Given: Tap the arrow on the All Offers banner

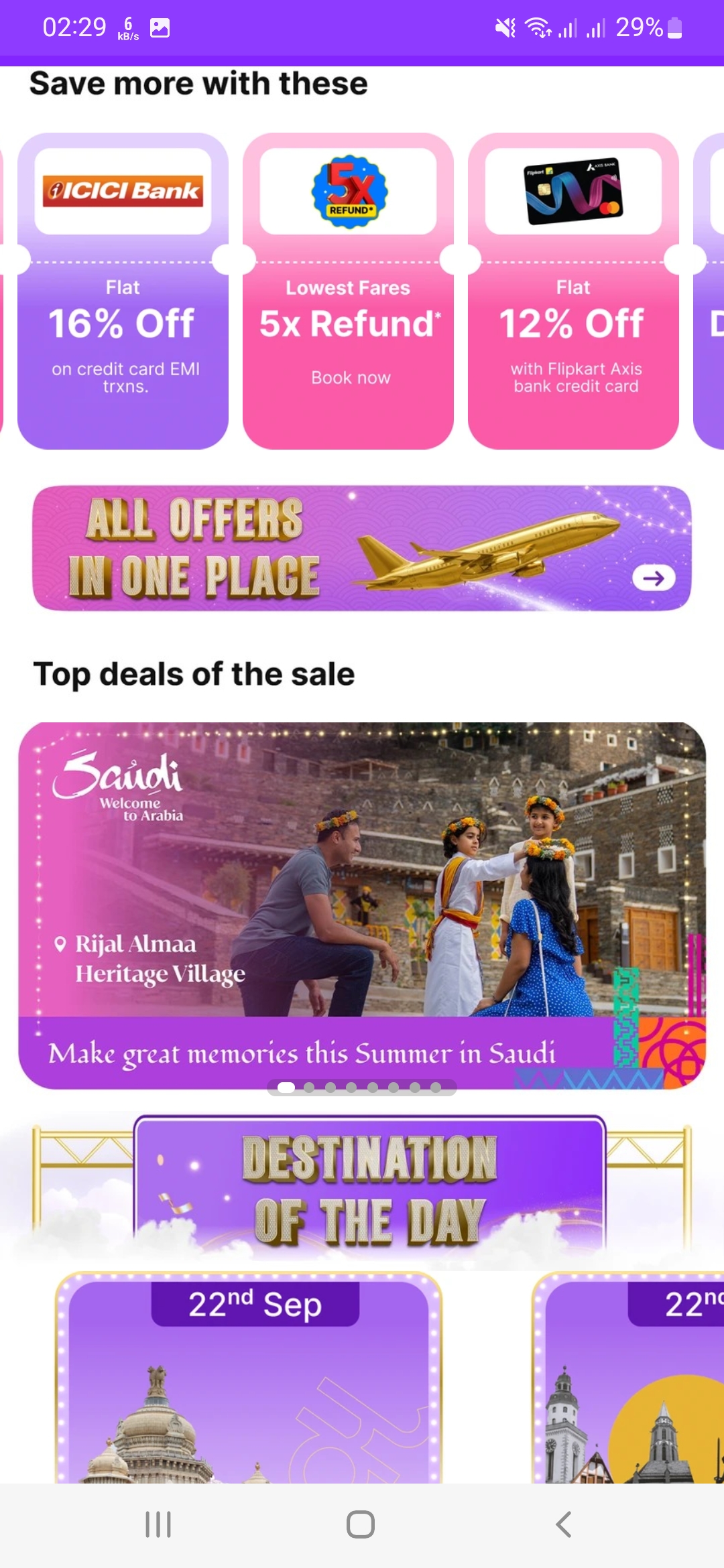Looking at the screenshot, I should 654,578.
